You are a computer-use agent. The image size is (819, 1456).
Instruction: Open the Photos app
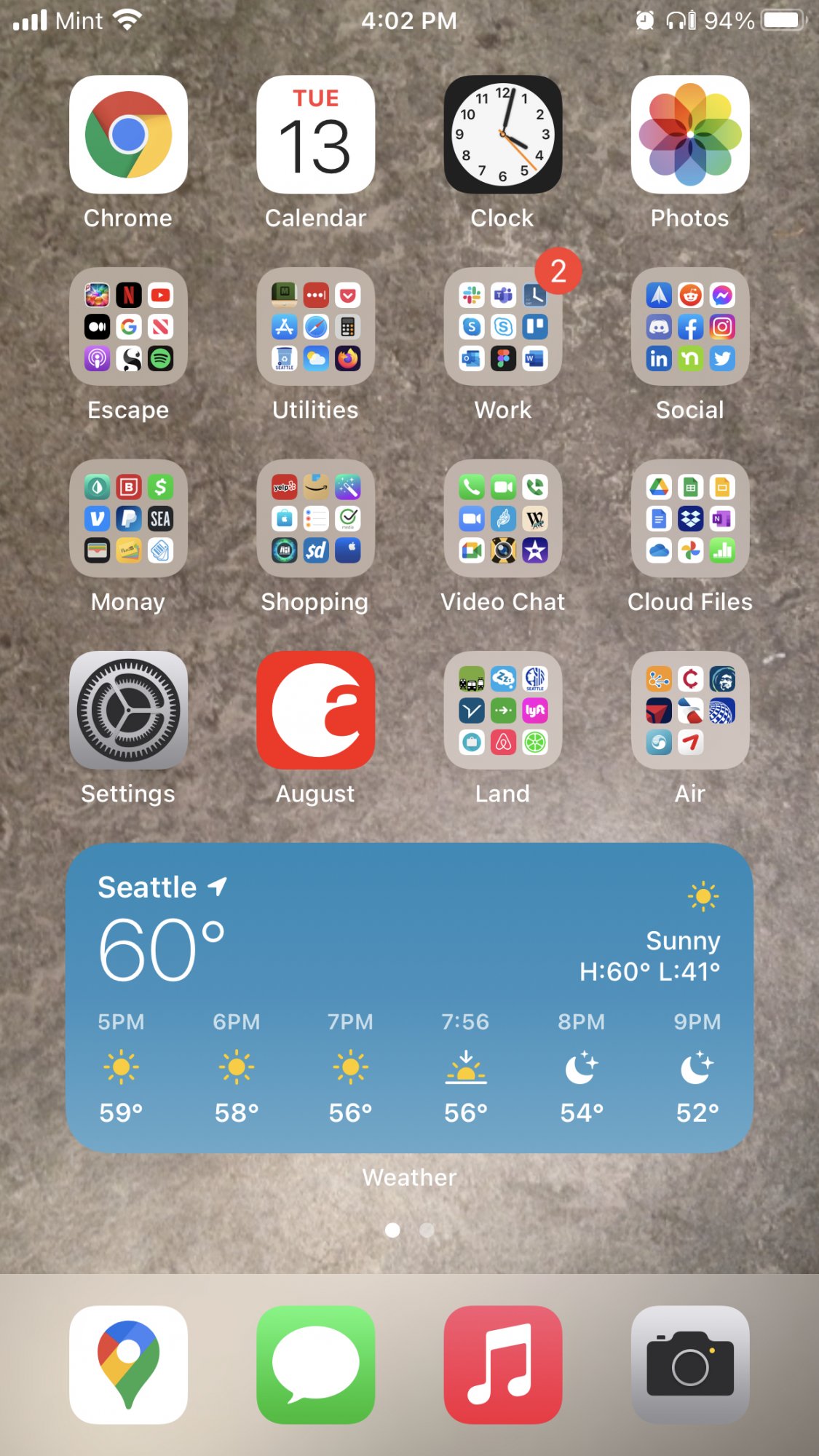689,135
